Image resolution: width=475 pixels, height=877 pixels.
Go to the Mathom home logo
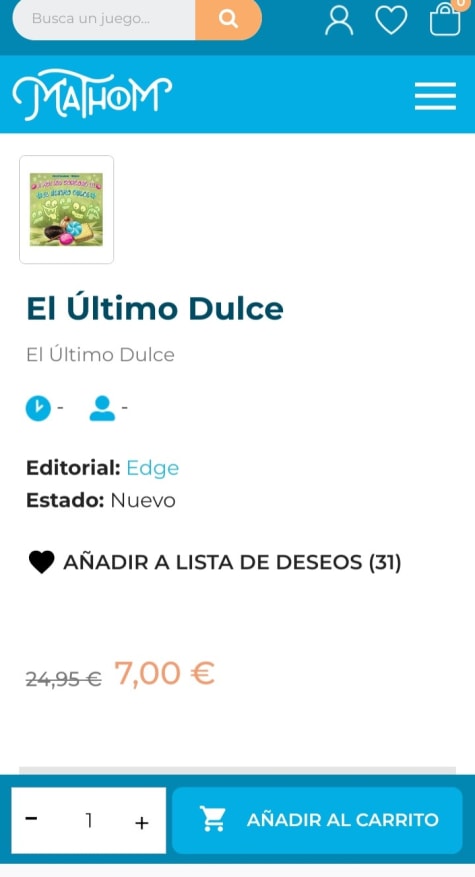click(92, 95)
